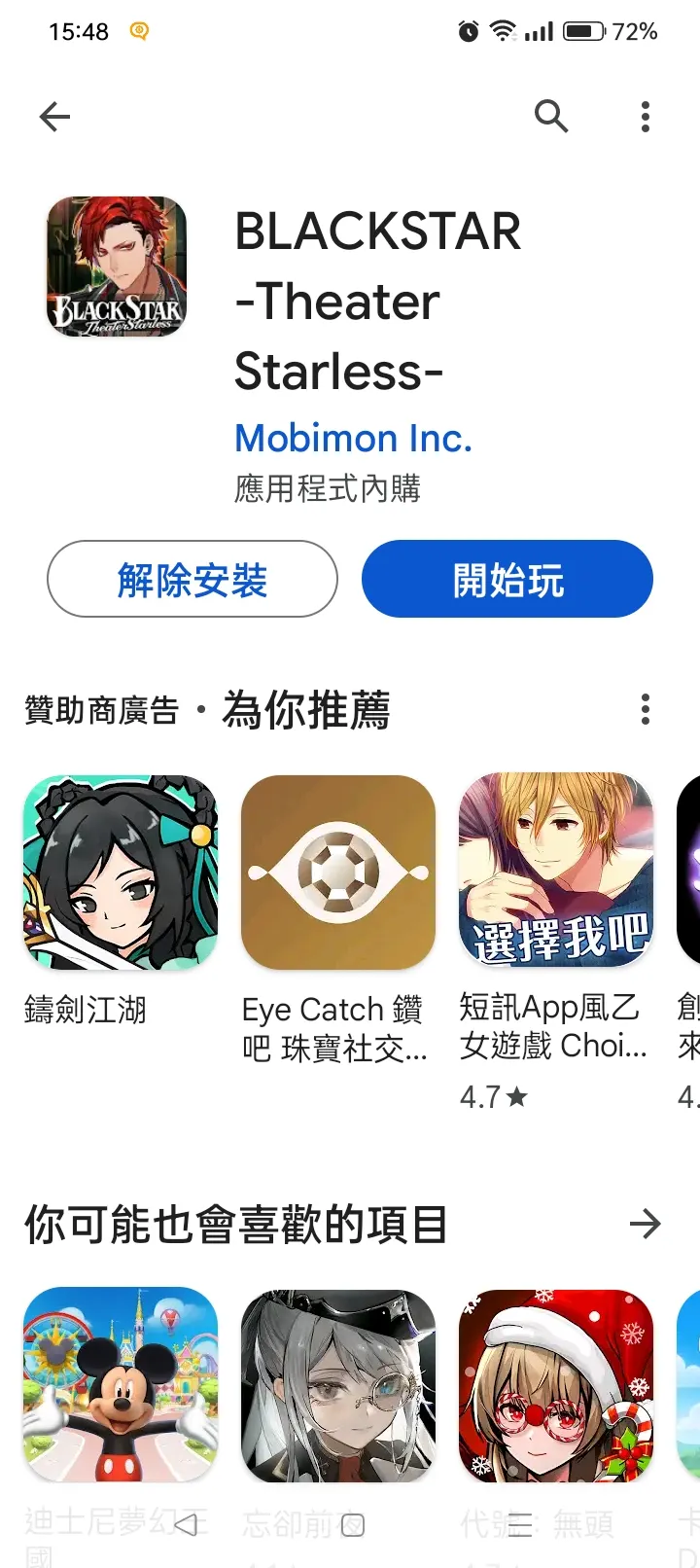Open the overflow menu at top right
This screenshot has width=700, height=1568.
click(x=645, y=117)
